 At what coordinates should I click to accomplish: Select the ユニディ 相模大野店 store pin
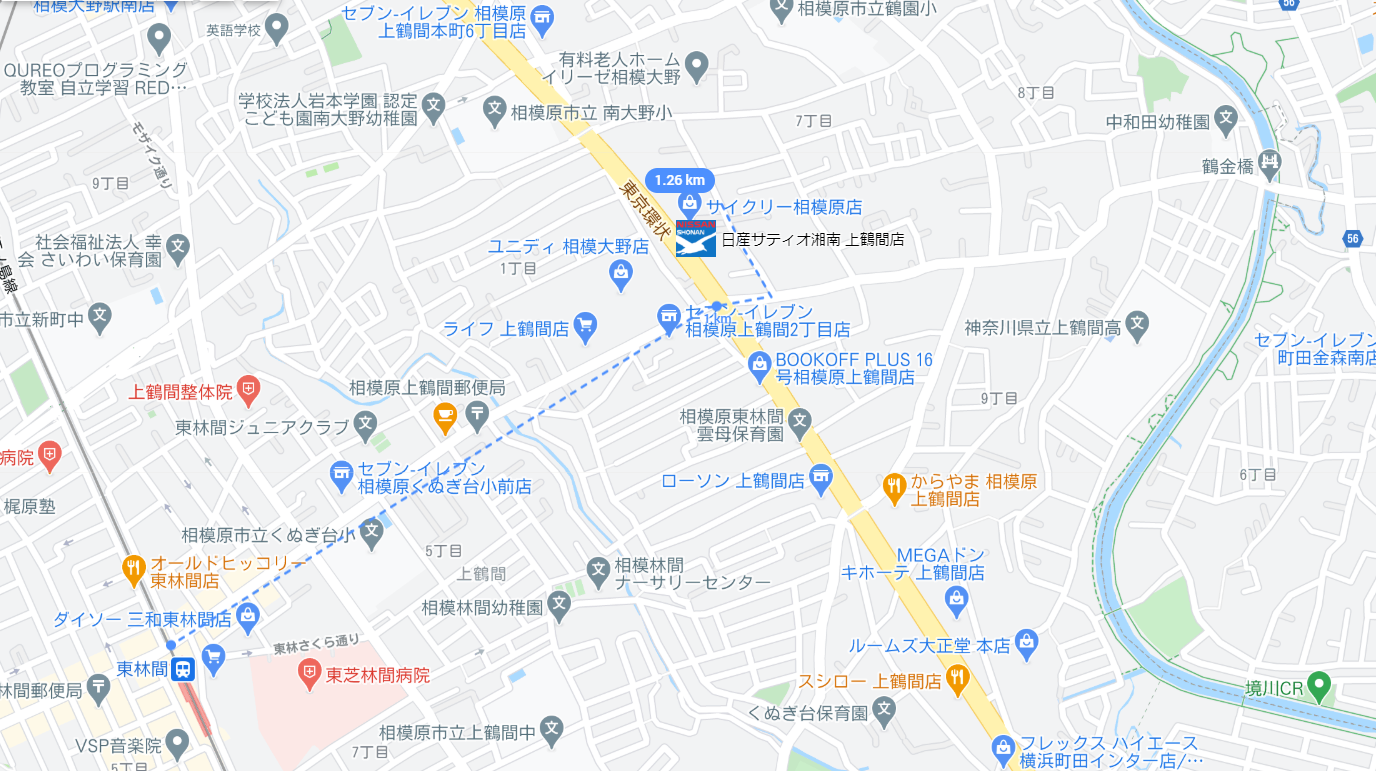620,270
